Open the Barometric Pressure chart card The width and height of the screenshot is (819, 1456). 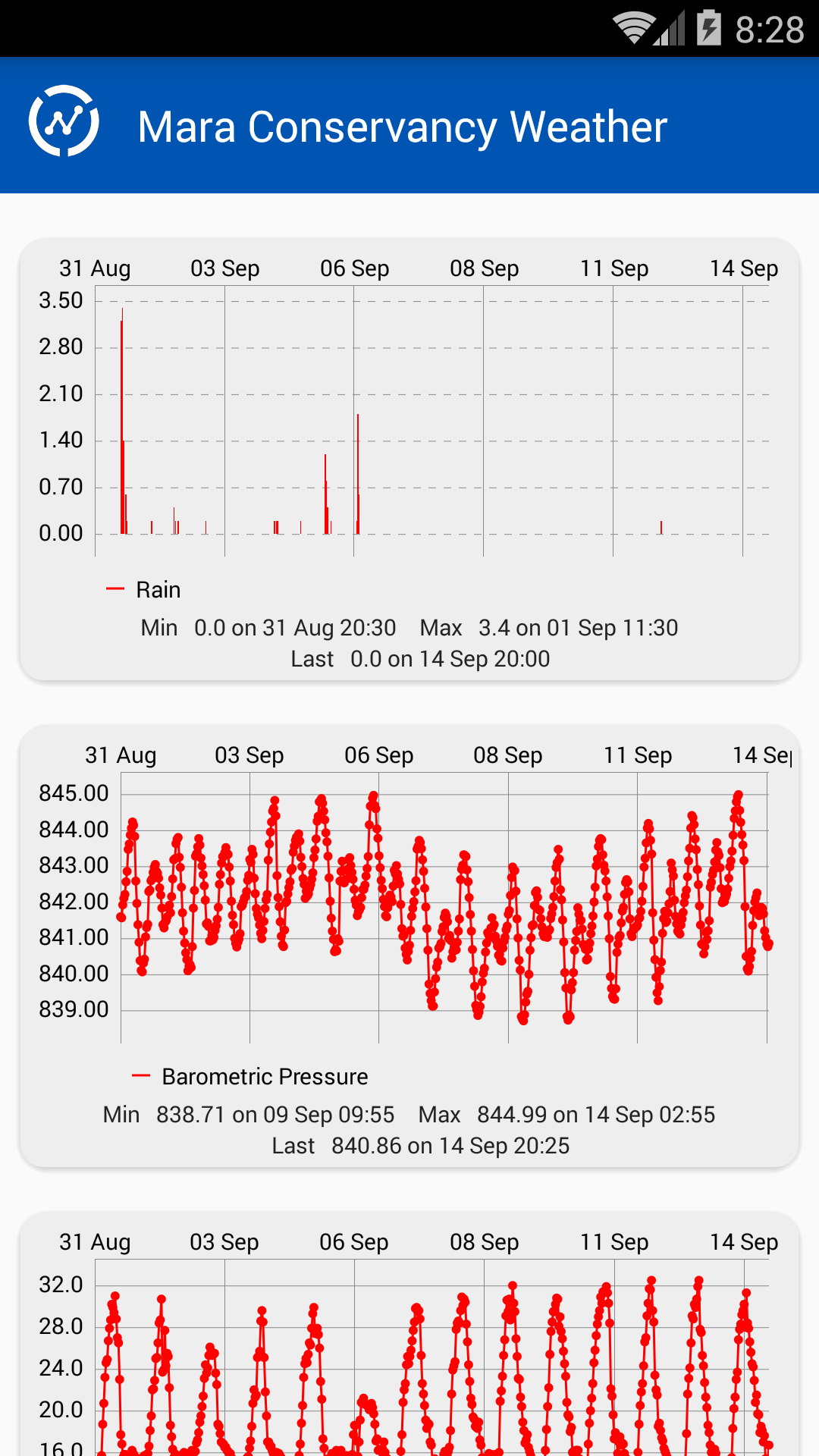(409, 946)
